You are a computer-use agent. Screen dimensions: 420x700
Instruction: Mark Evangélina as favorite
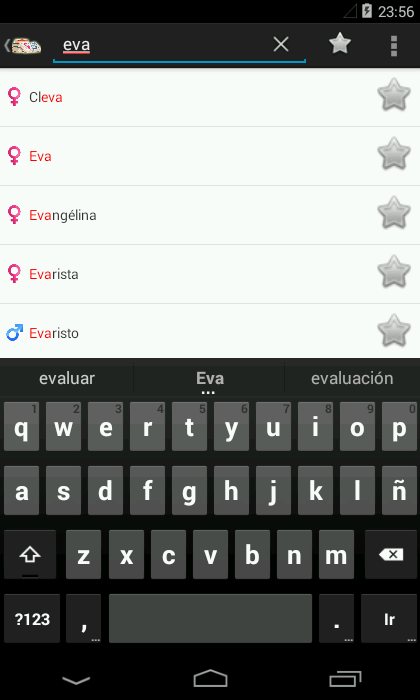click(x=394, y=212)
